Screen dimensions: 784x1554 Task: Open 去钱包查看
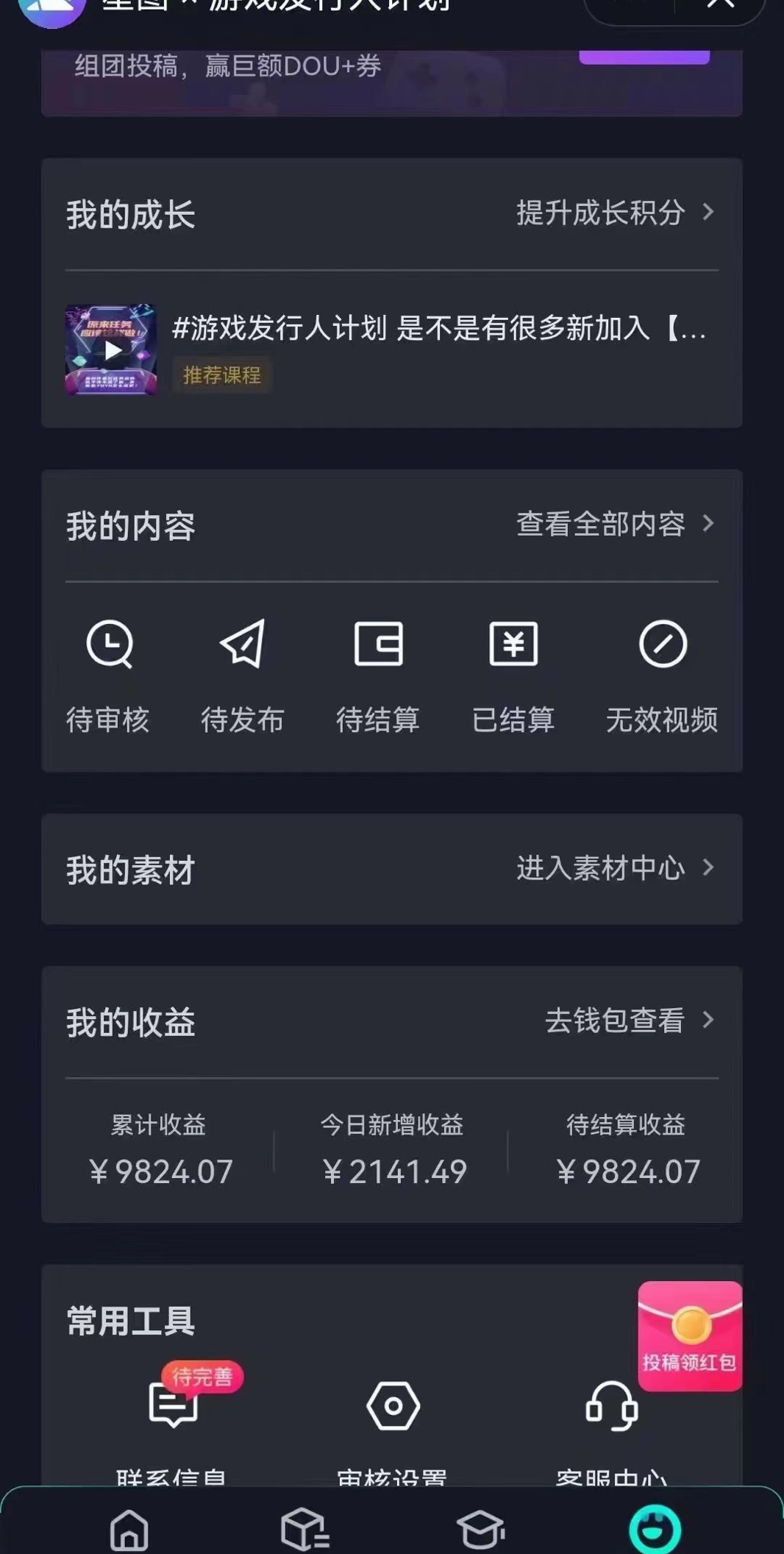(628, 1021)
